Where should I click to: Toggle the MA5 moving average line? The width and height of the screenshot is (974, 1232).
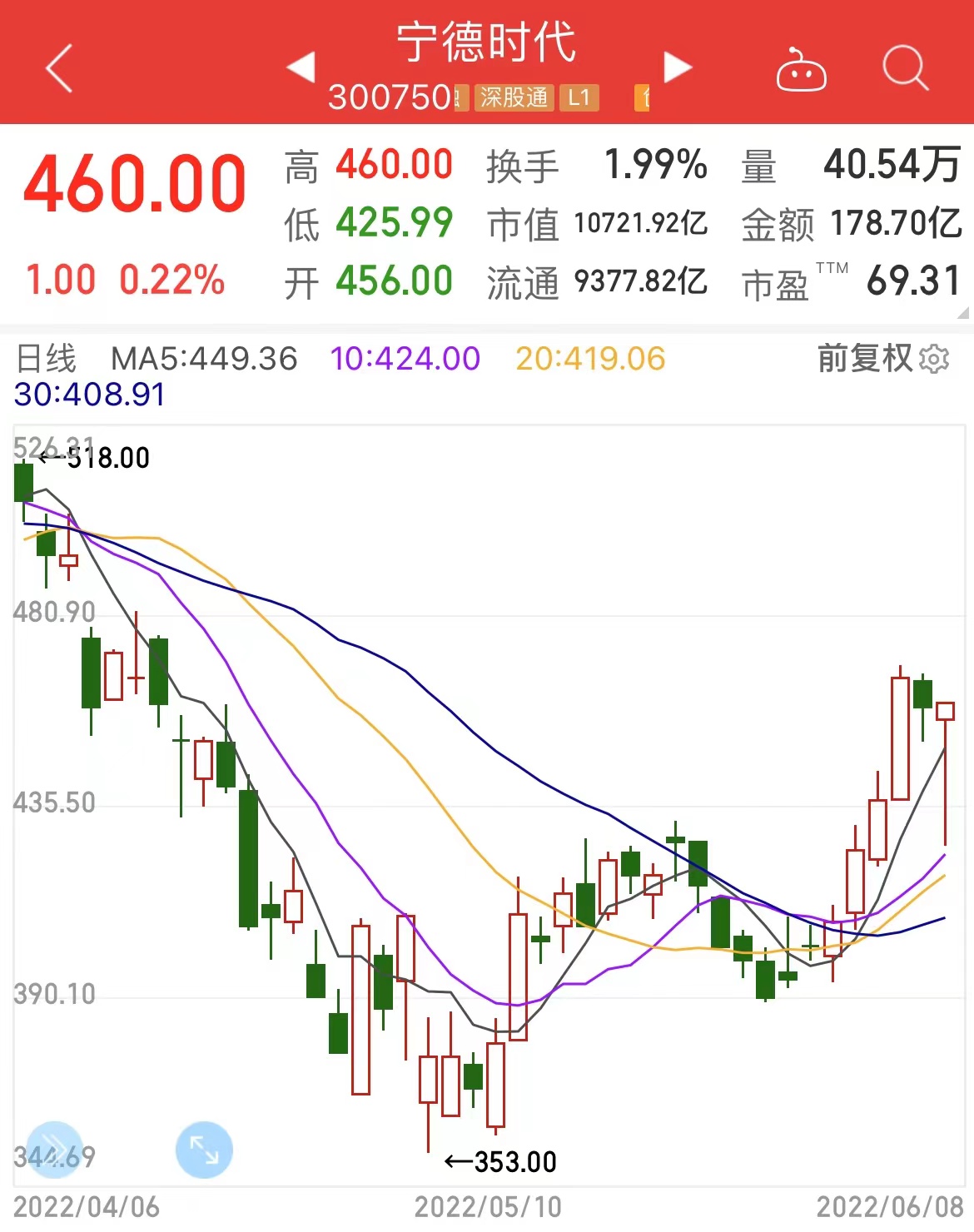tap(203, 360)
